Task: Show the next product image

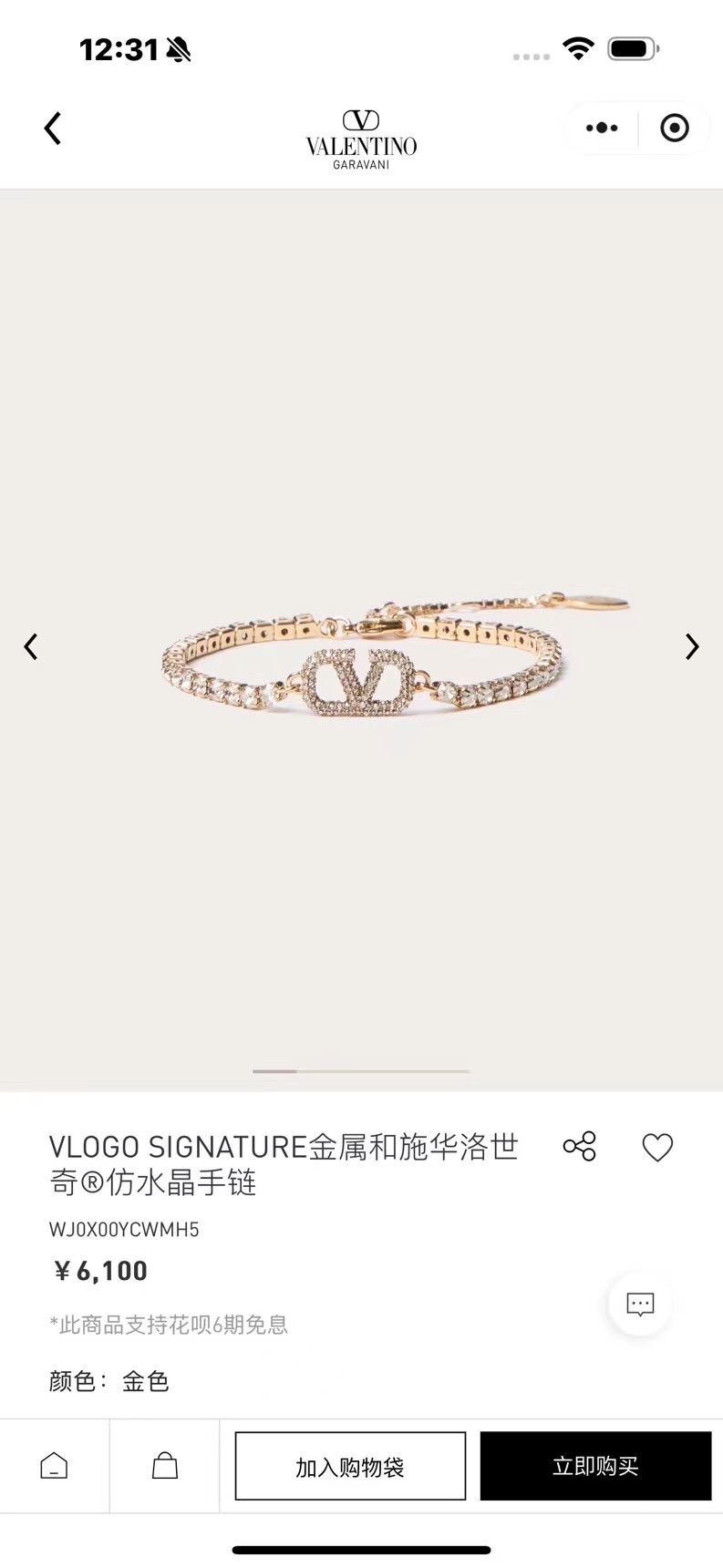Action: (x=693, y=646)
